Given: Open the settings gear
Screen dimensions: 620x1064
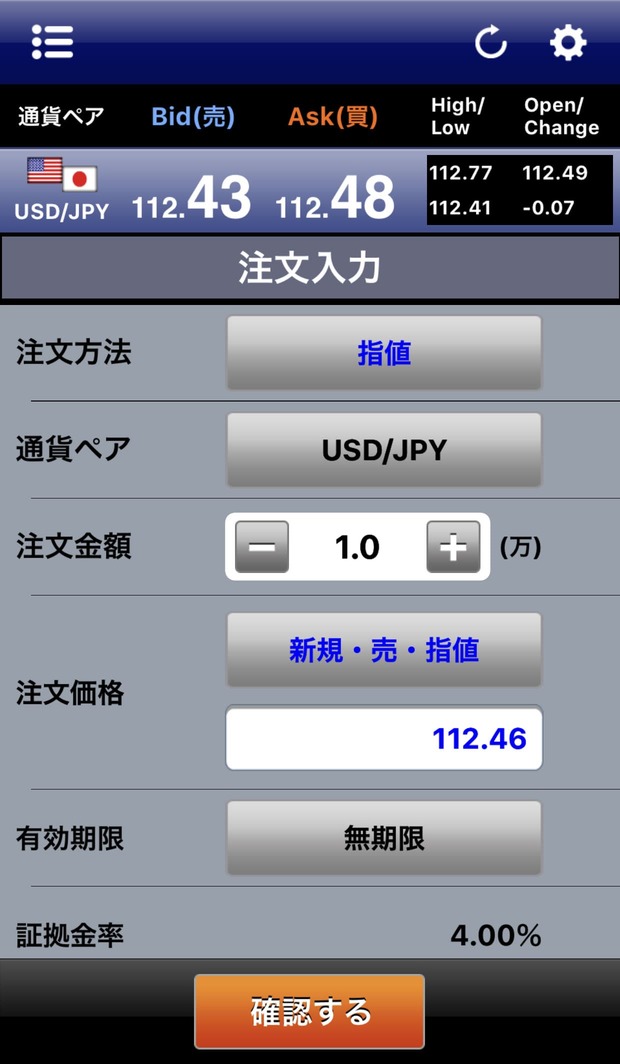Looking at the screenshot, I should tap(567, 43).
